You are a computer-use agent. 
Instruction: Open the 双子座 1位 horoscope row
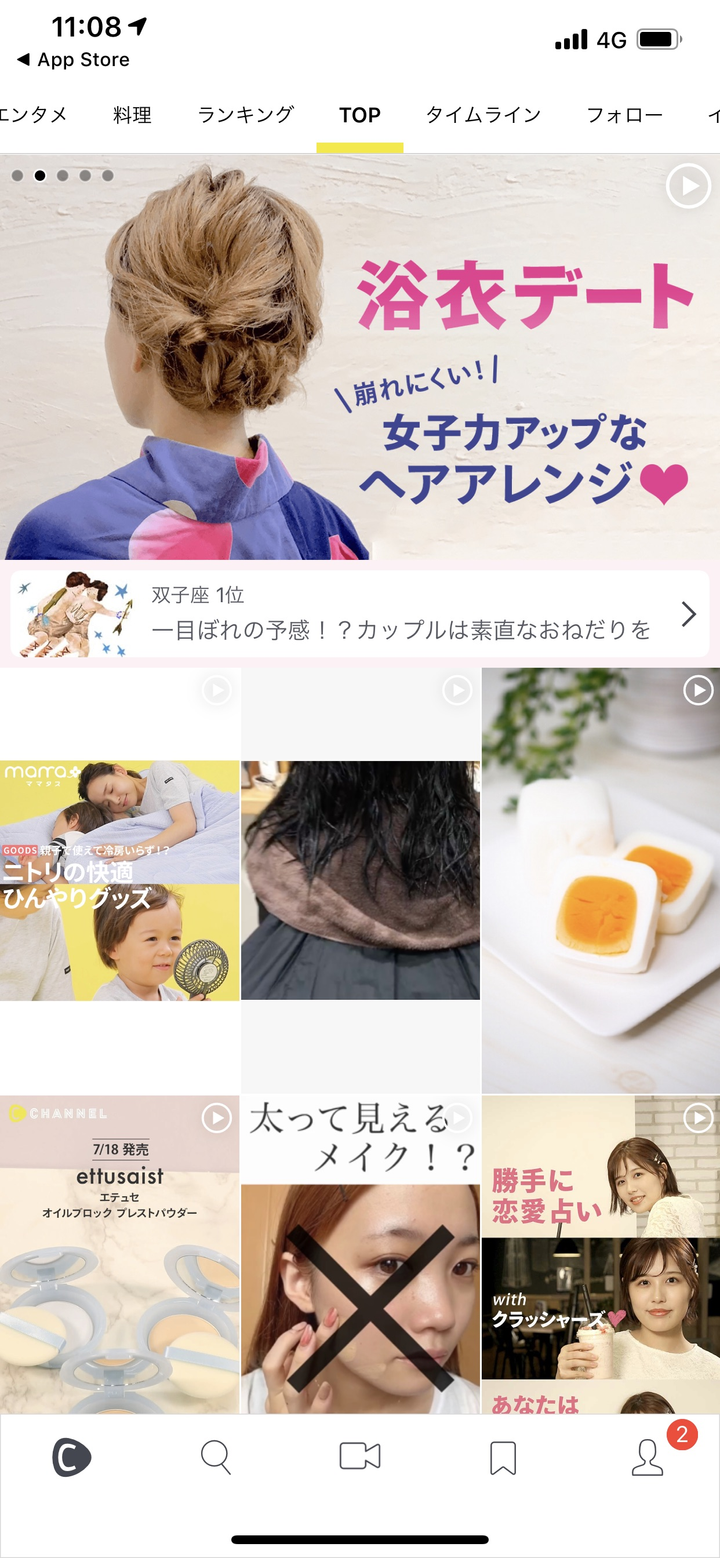360,614
